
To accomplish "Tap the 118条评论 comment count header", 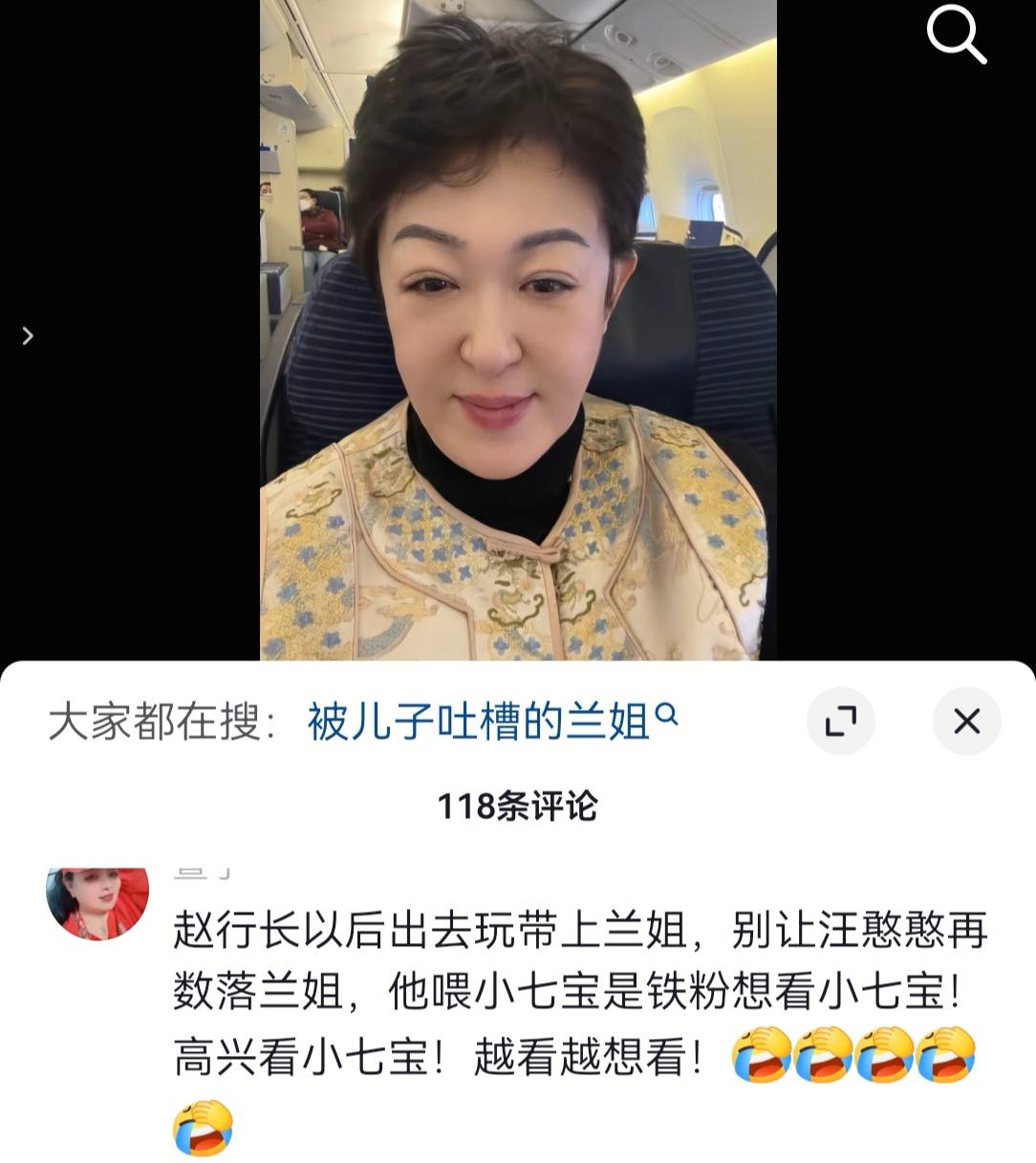I will (x=518, y=805).
